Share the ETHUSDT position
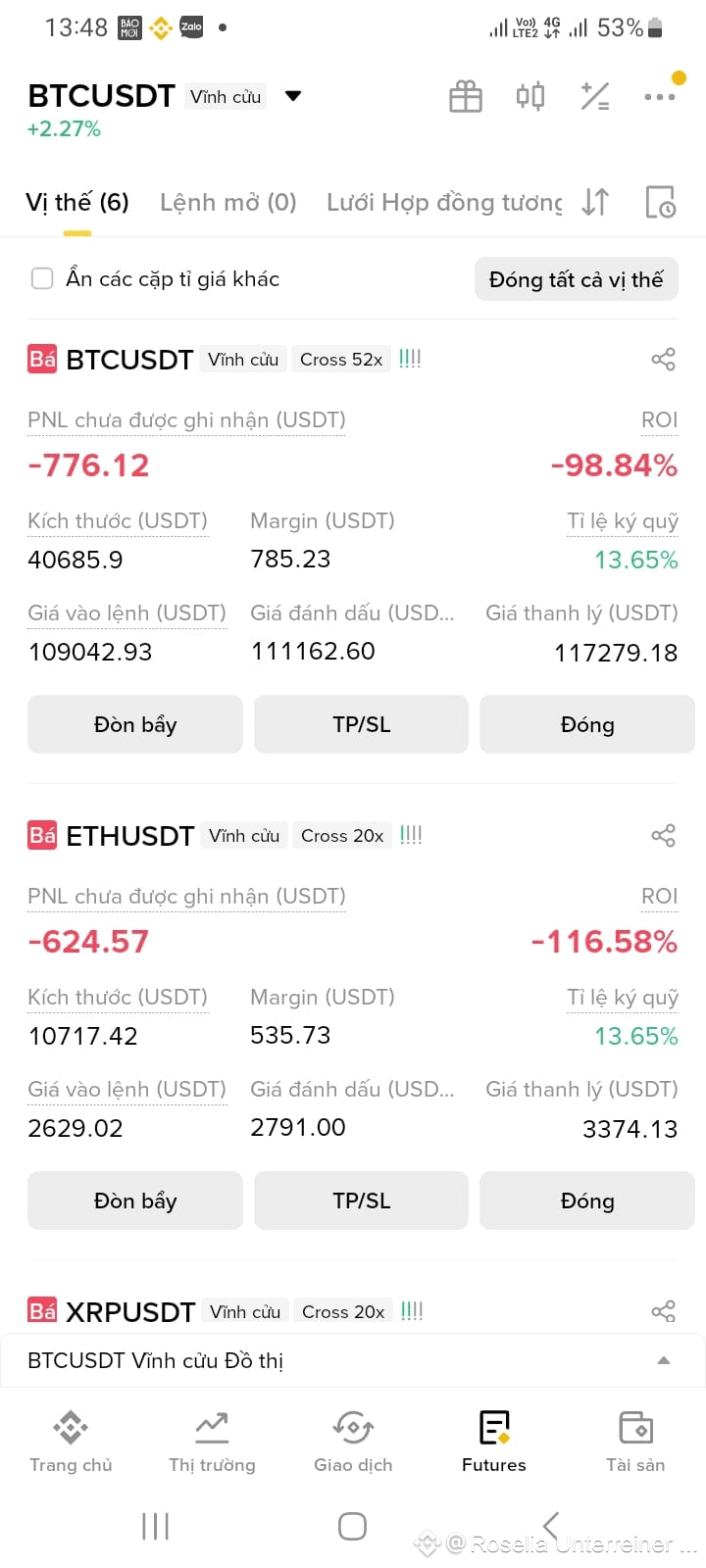 point(664,836)
